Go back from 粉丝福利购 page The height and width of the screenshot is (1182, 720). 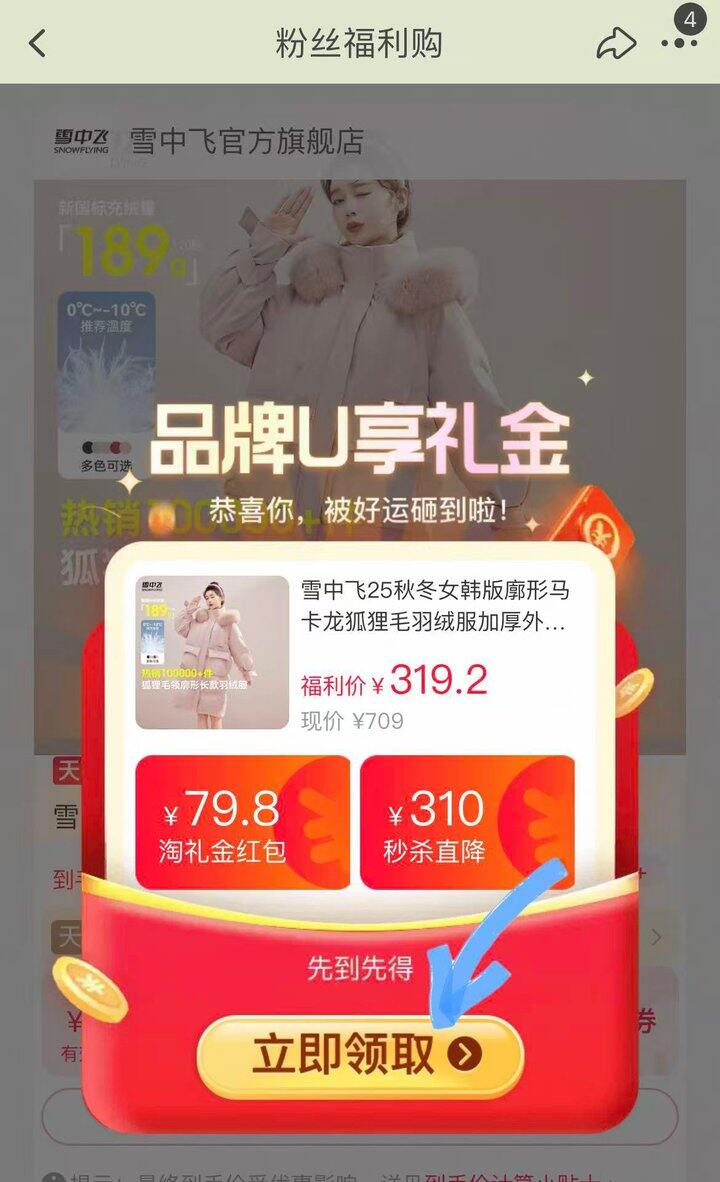point(38,43)
